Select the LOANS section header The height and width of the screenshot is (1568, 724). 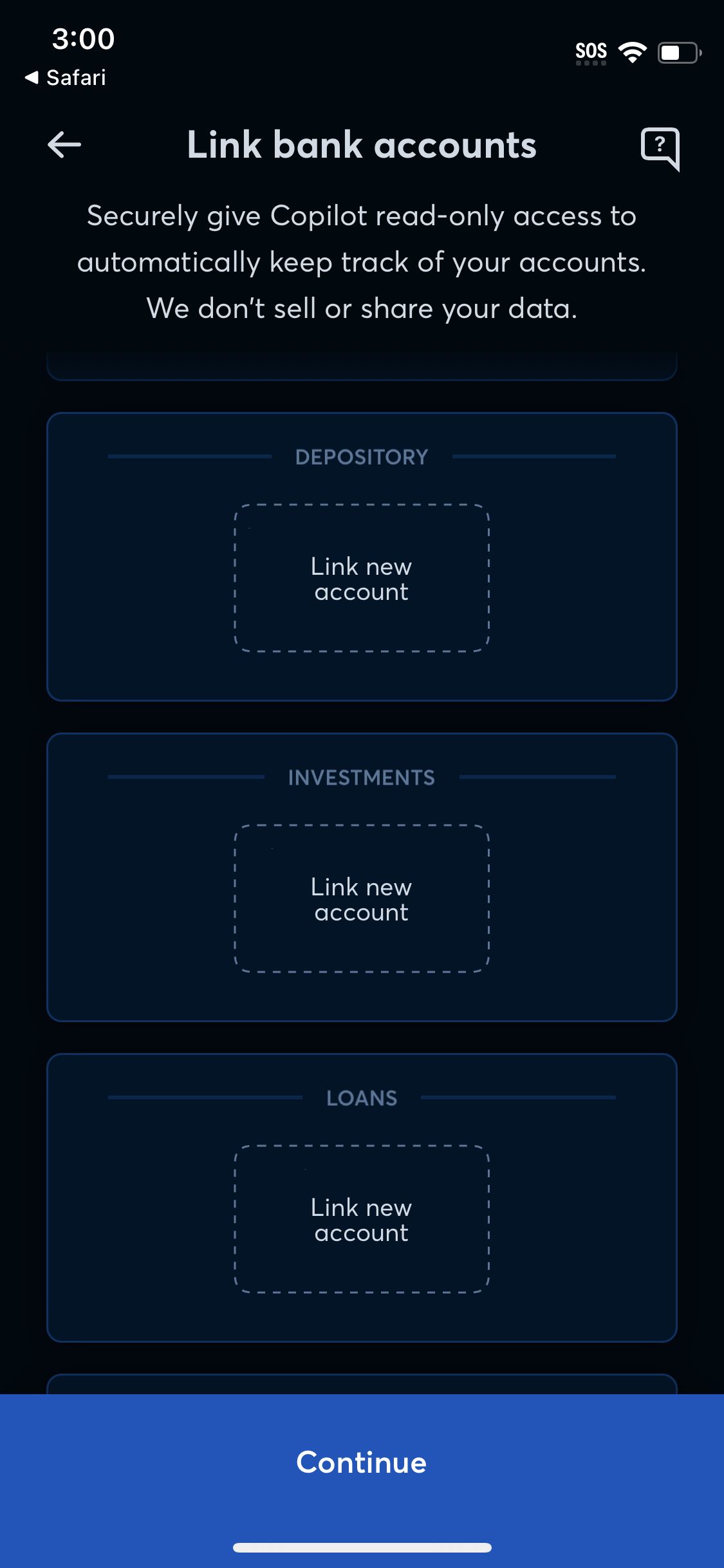[x=362, y=1099]
